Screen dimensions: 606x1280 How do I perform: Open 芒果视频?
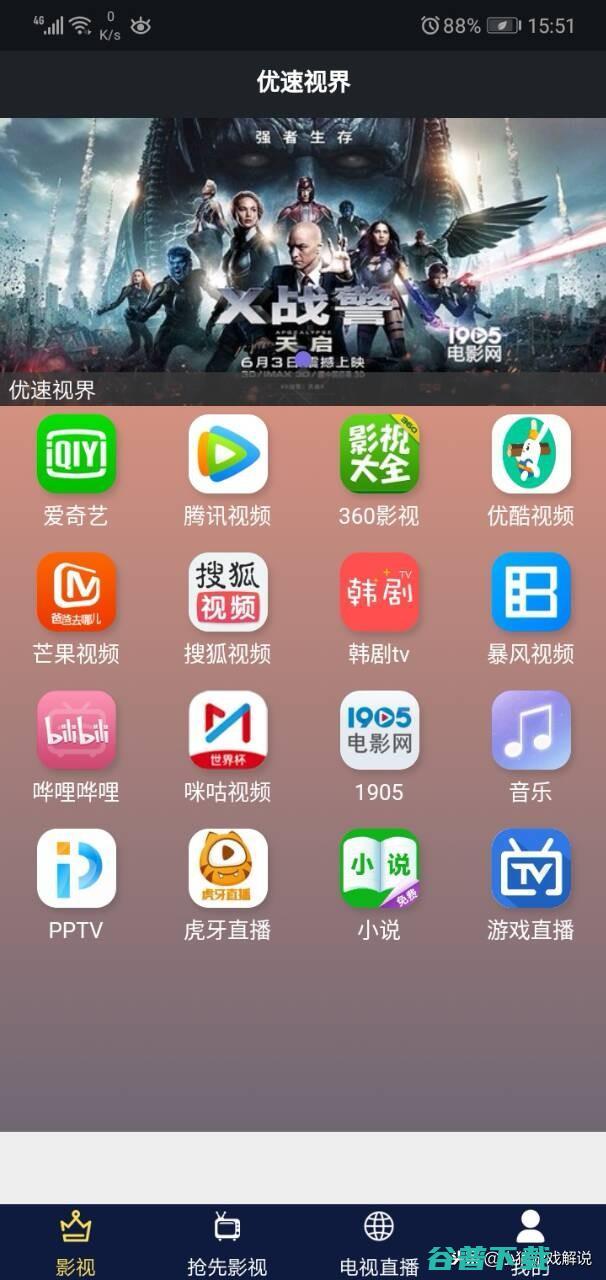click(x=76, y=592)
